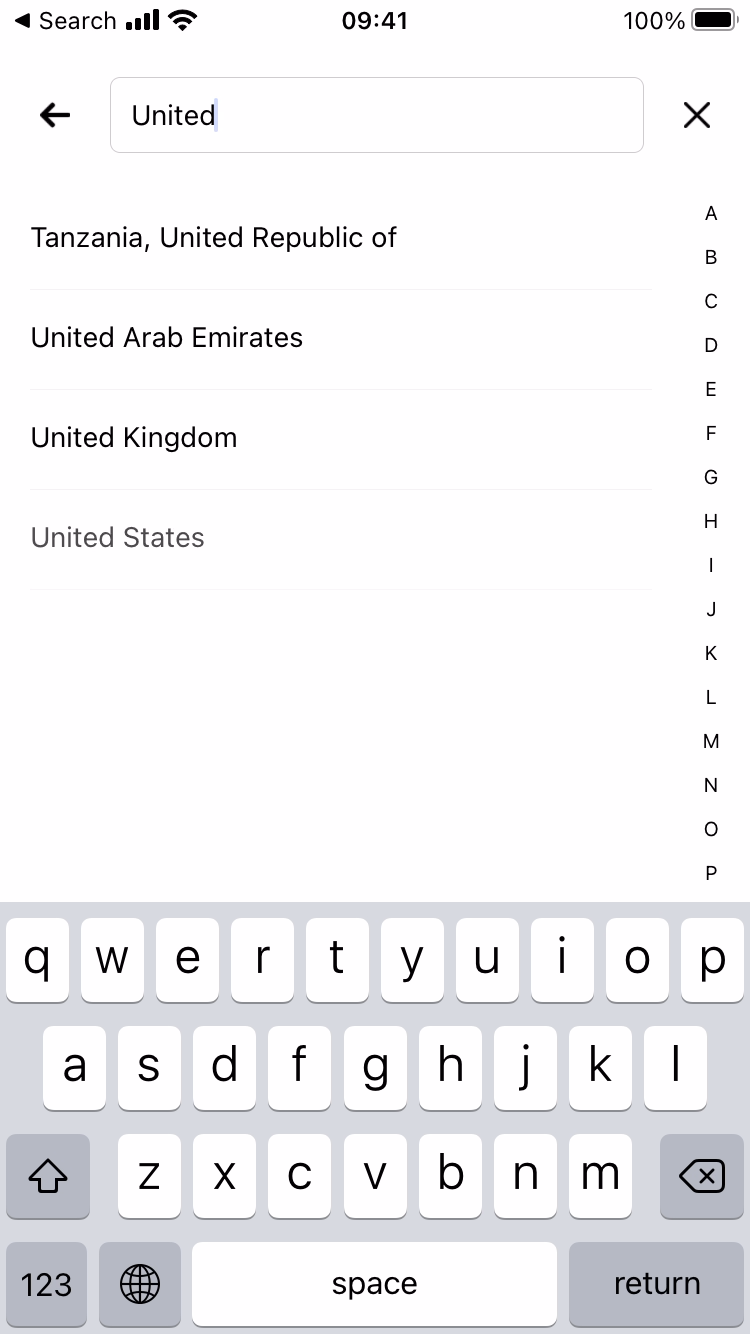Choose United Arab Emirates
This screenshot has width=750, height=1334.
click(x=341, y=338)
